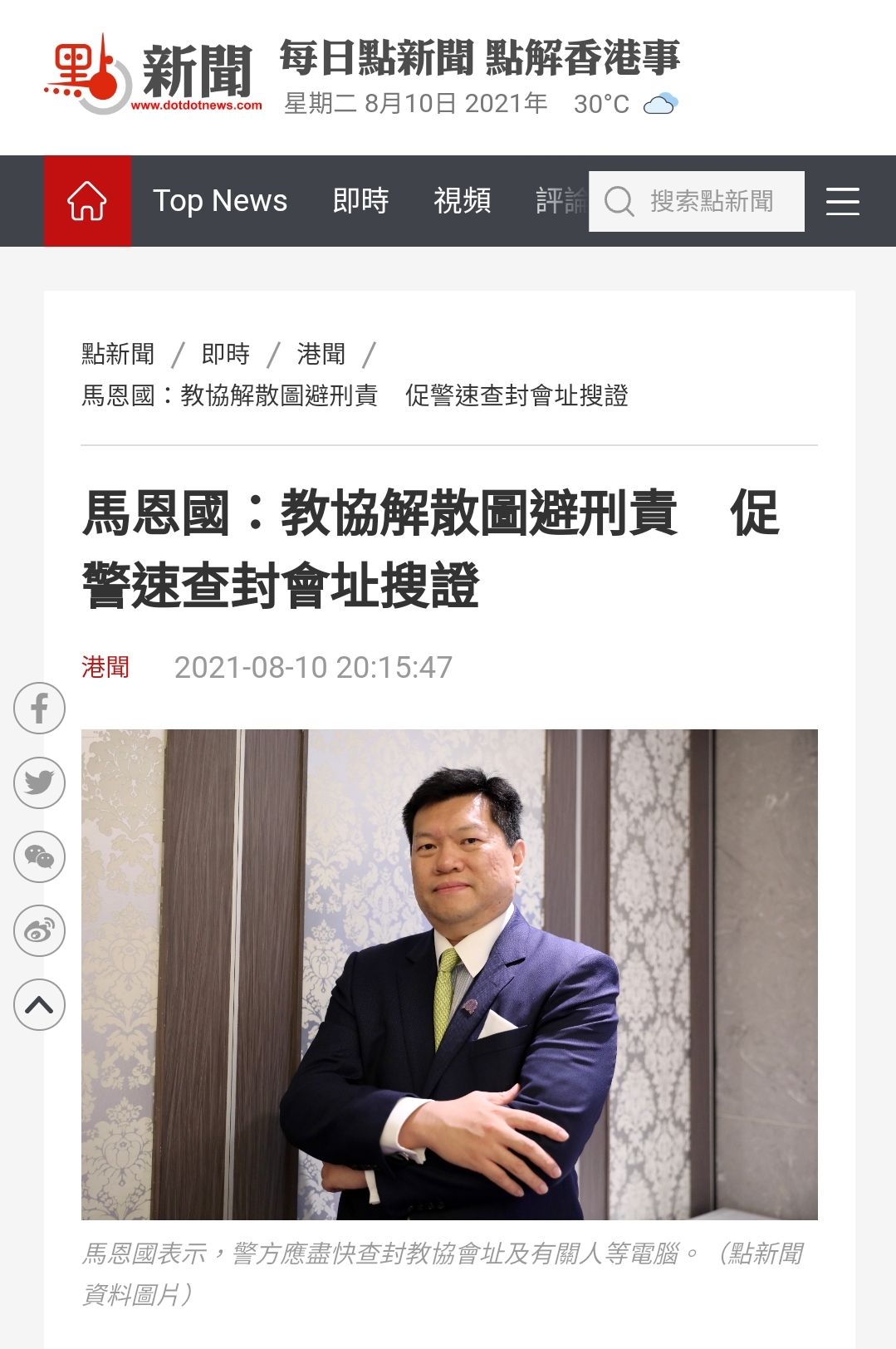Open 即時 breadcrumb link

coord(226,354)
